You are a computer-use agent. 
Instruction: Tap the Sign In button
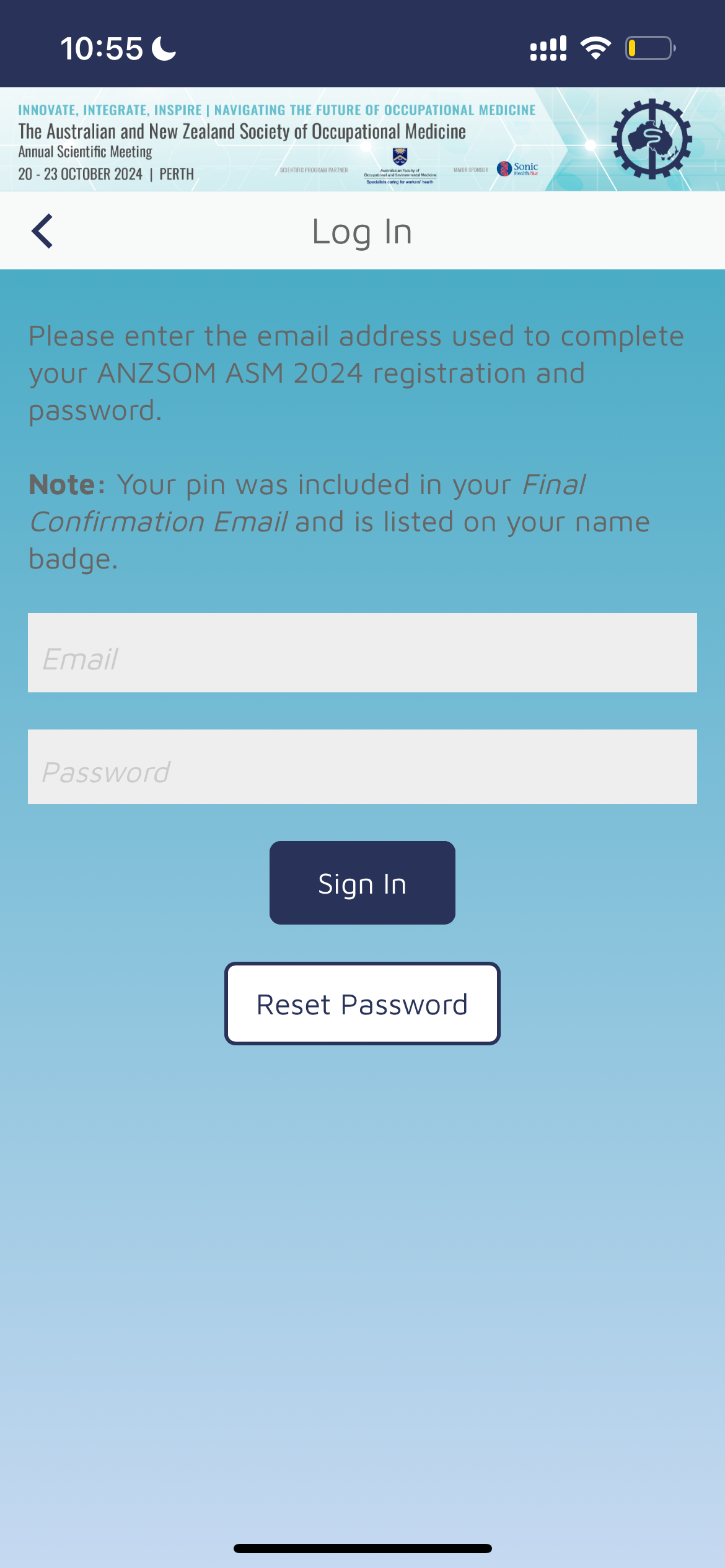click(362, 882)
